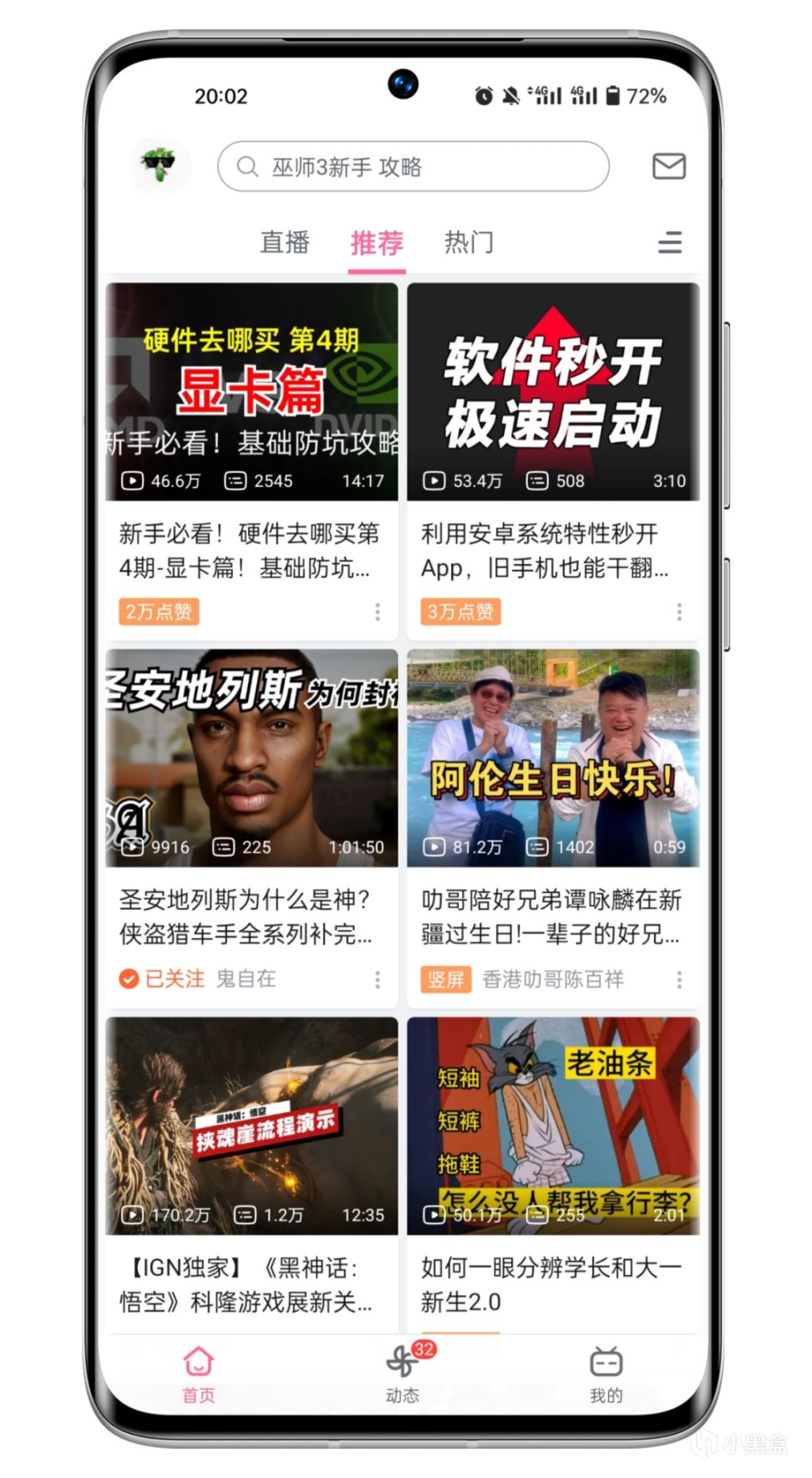Image resolution: width=812 pixels, height=1478 pixels.
Task: Open more options on 秒开App card
Action: [679, 612]
